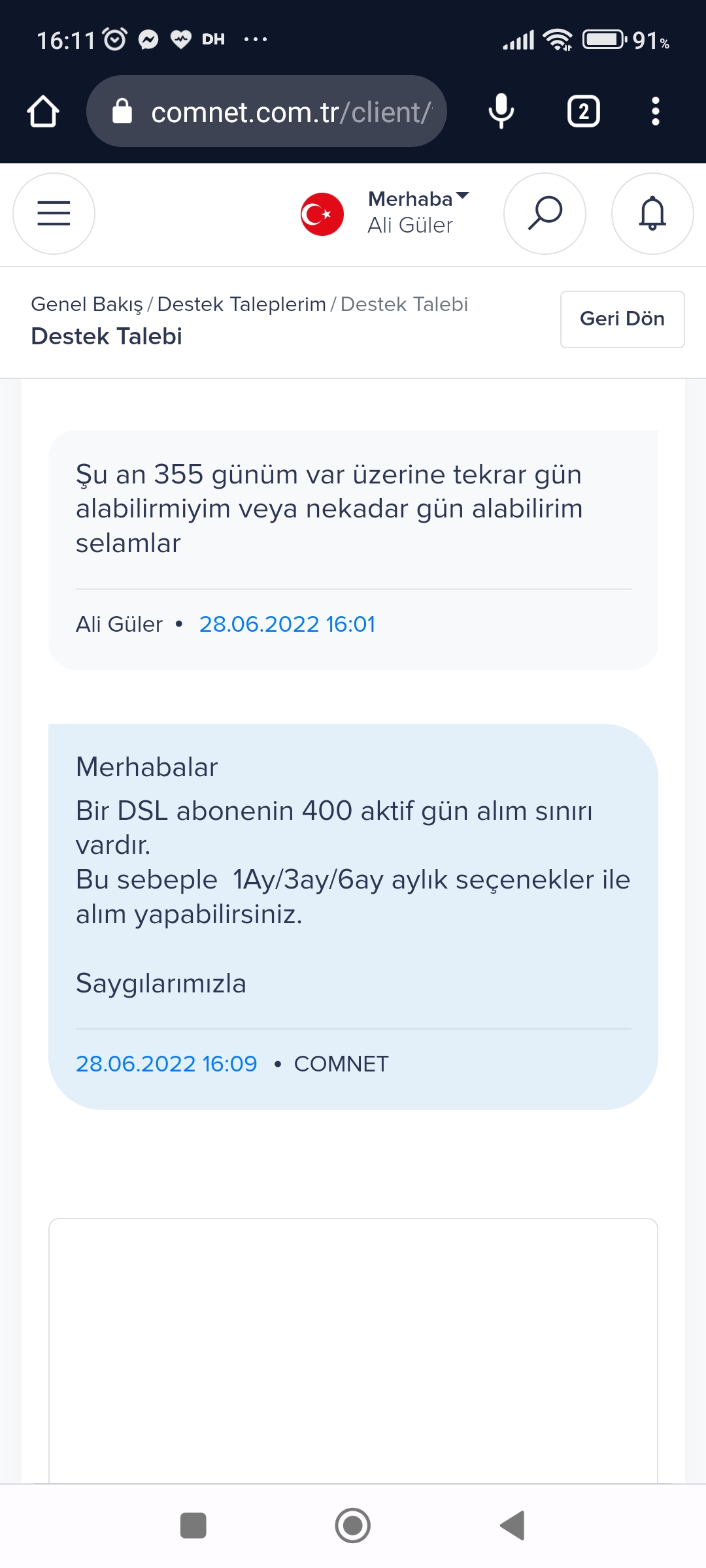Focus the reply message text box
Screen dimensions: 706x1568
coord(353,1350)
